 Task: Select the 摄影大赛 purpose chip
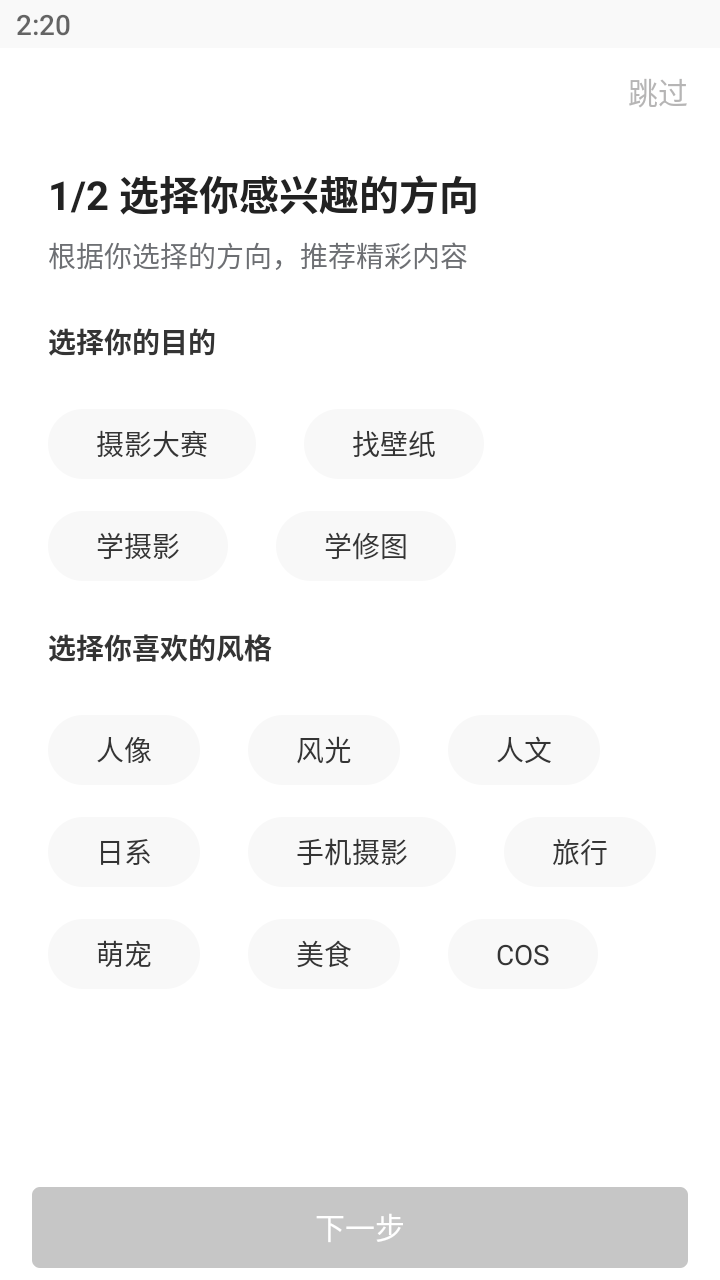(x=152, y=444)
